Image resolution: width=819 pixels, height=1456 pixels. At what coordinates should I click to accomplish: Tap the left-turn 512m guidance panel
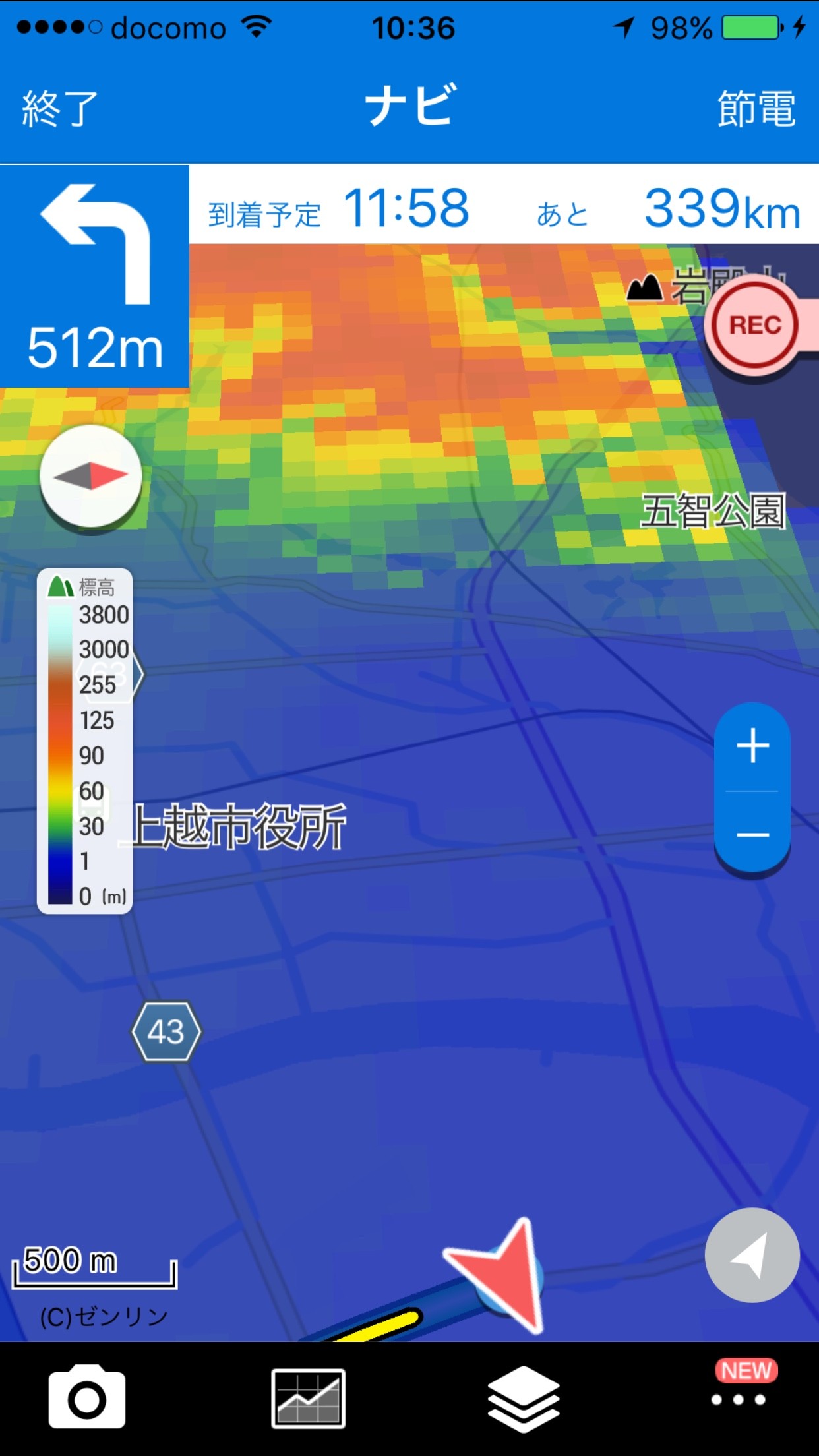click(x=95, y=276)
